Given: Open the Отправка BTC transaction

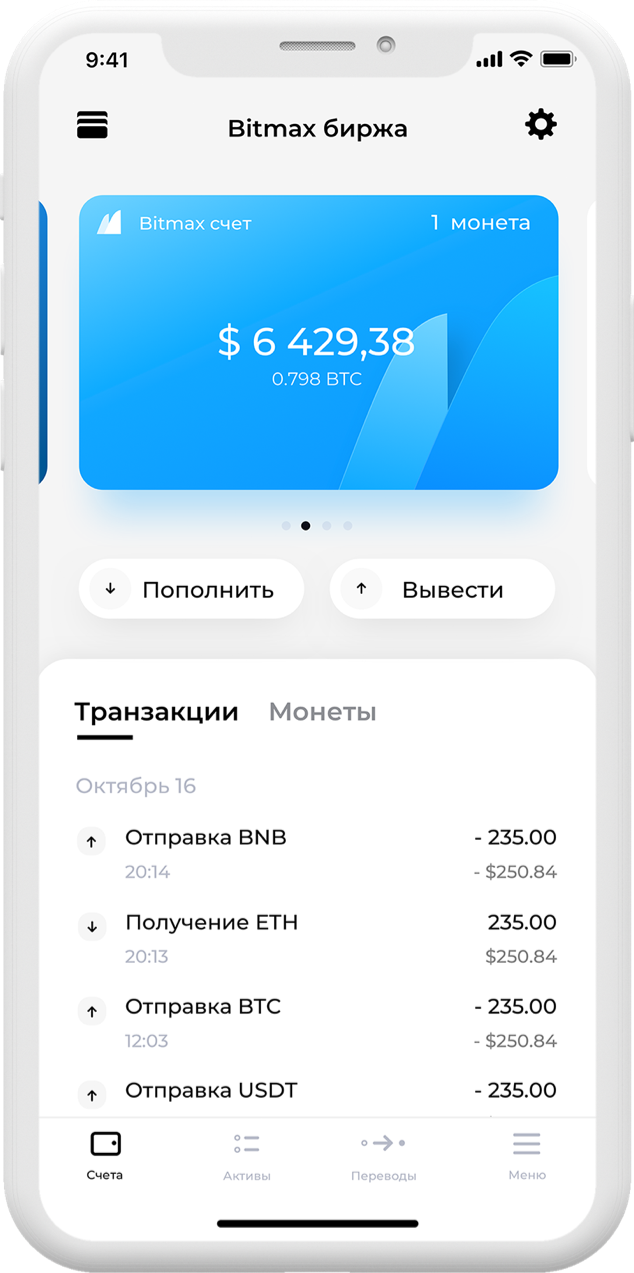Looking at the screenshot, I should 317,1022.
